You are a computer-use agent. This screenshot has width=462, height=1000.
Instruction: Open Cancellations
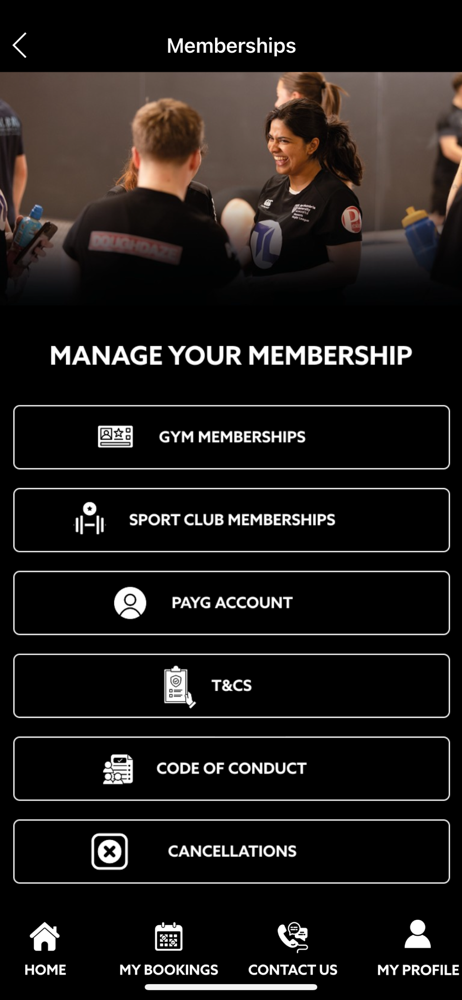pyautogui.click(x=231, y=851)
